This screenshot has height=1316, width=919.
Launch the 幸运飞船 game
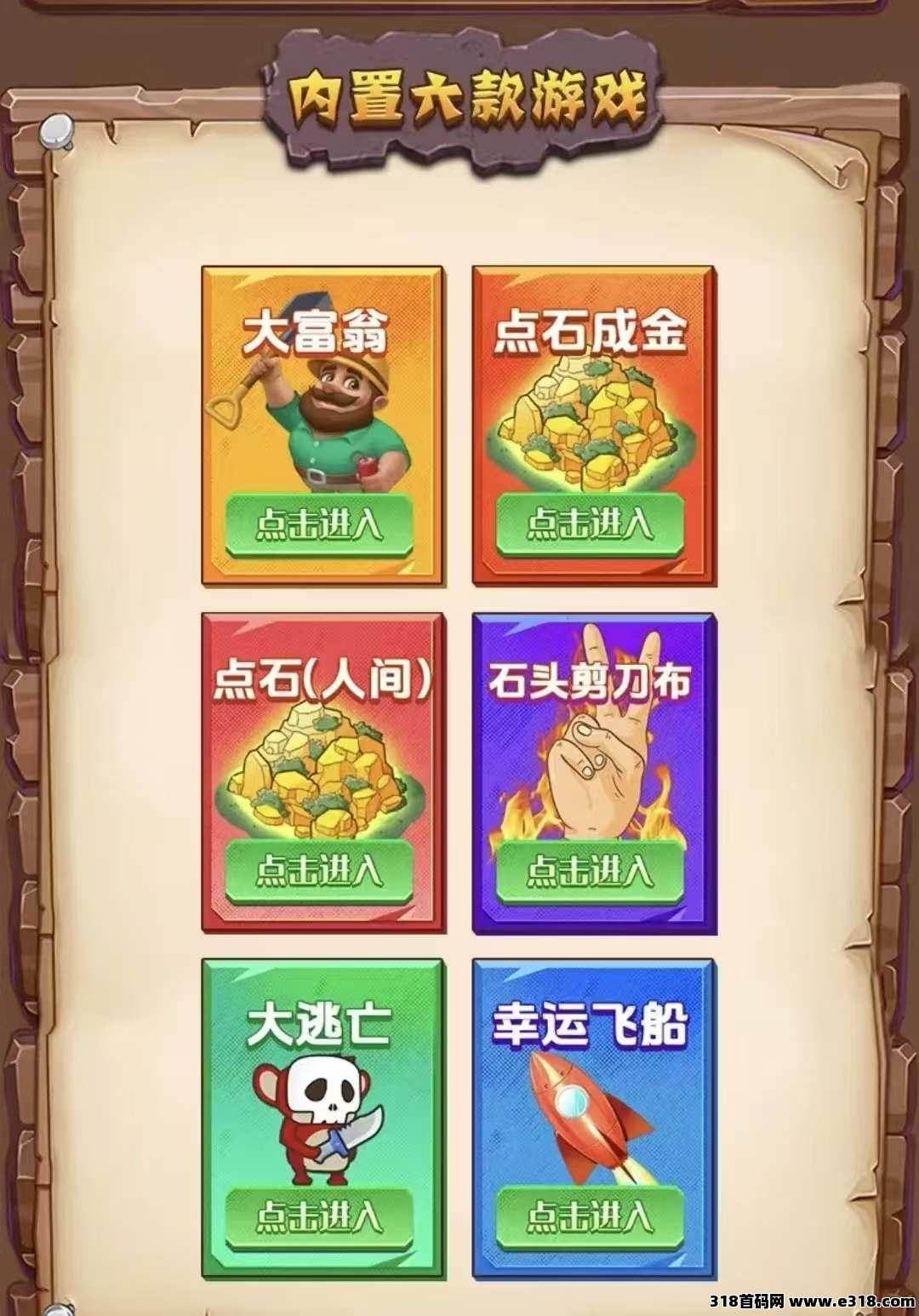(590, 1216)
